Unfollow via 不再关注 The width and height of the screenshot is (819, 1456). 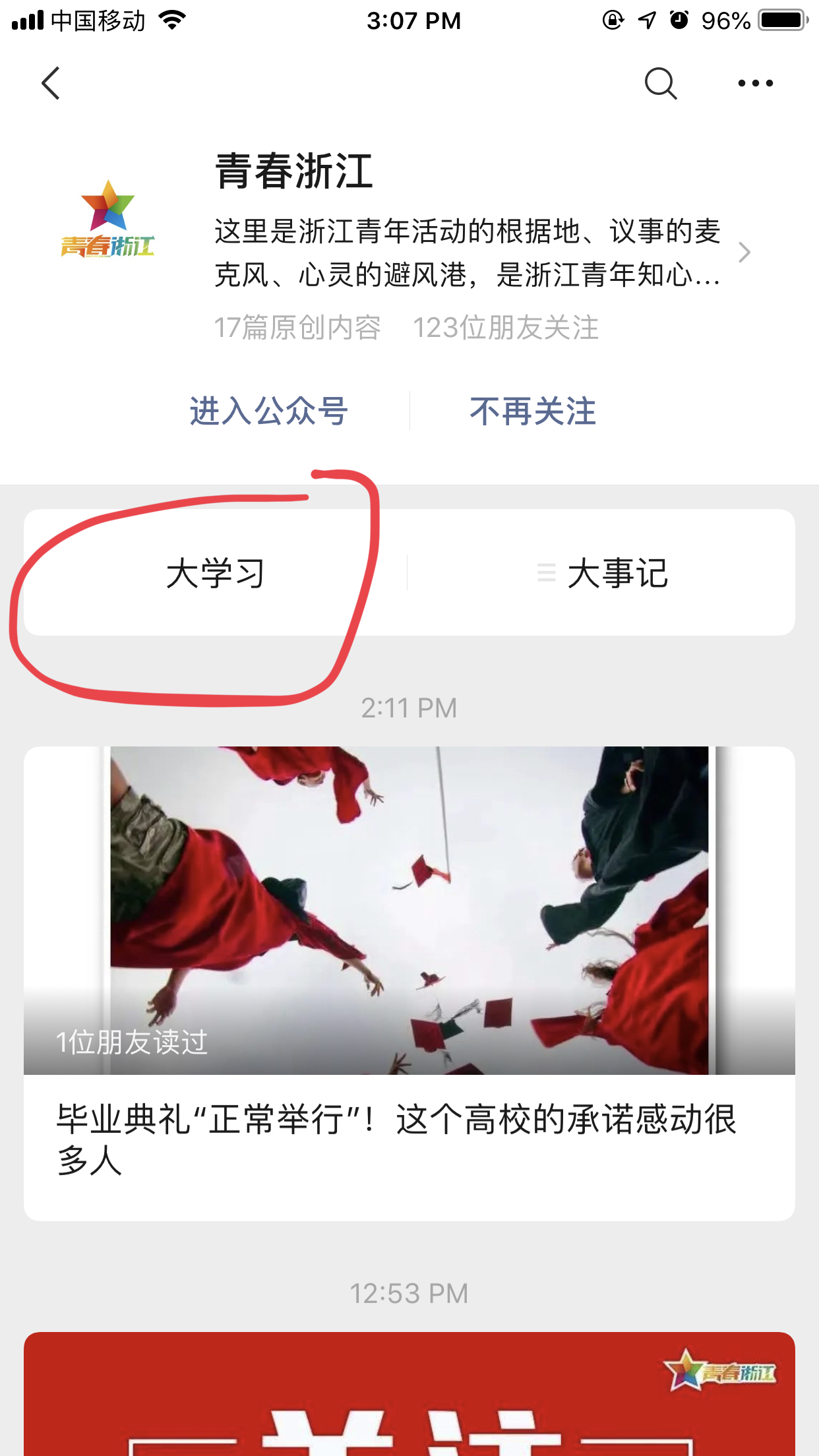click(533, 411)
